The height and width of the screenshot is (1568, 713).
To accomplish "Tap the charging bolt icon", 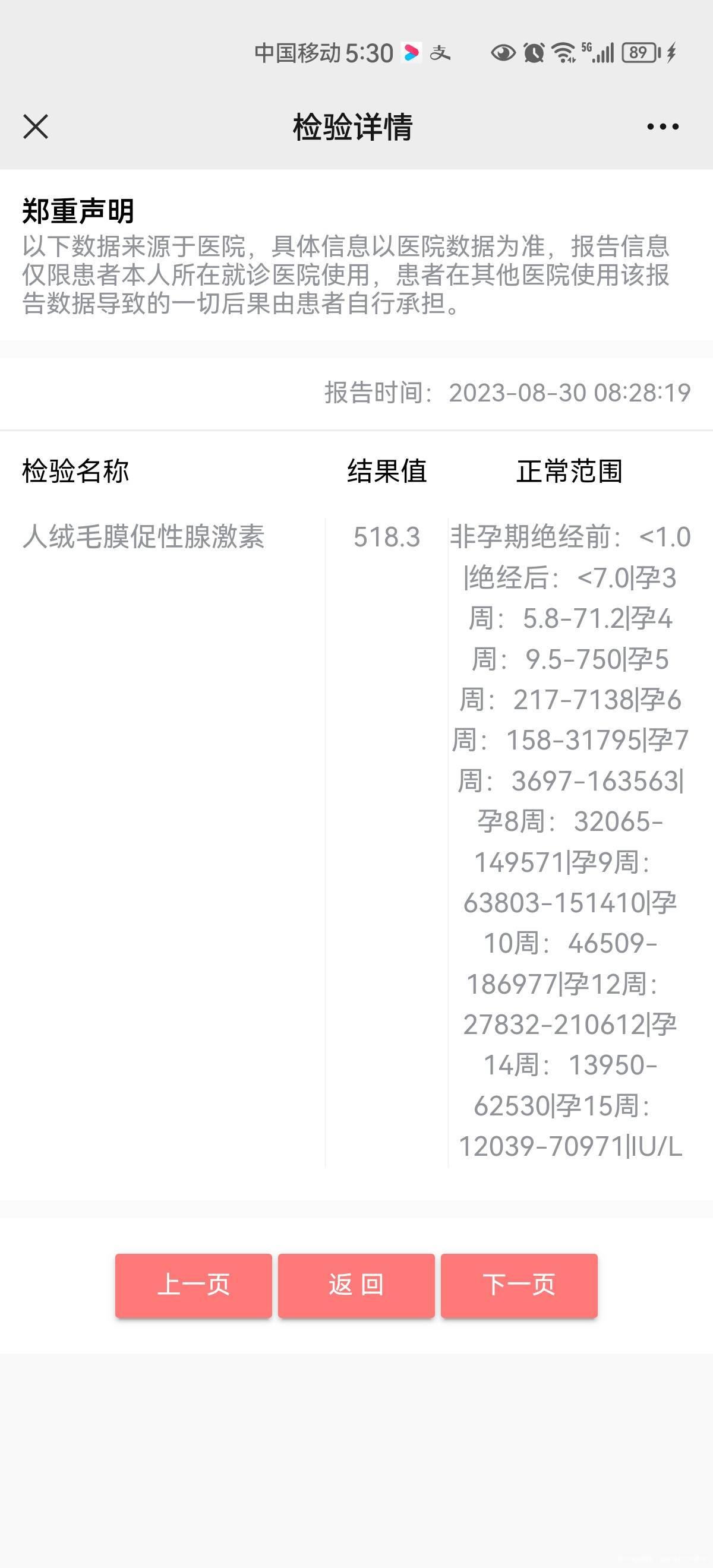I will (671, 53).
